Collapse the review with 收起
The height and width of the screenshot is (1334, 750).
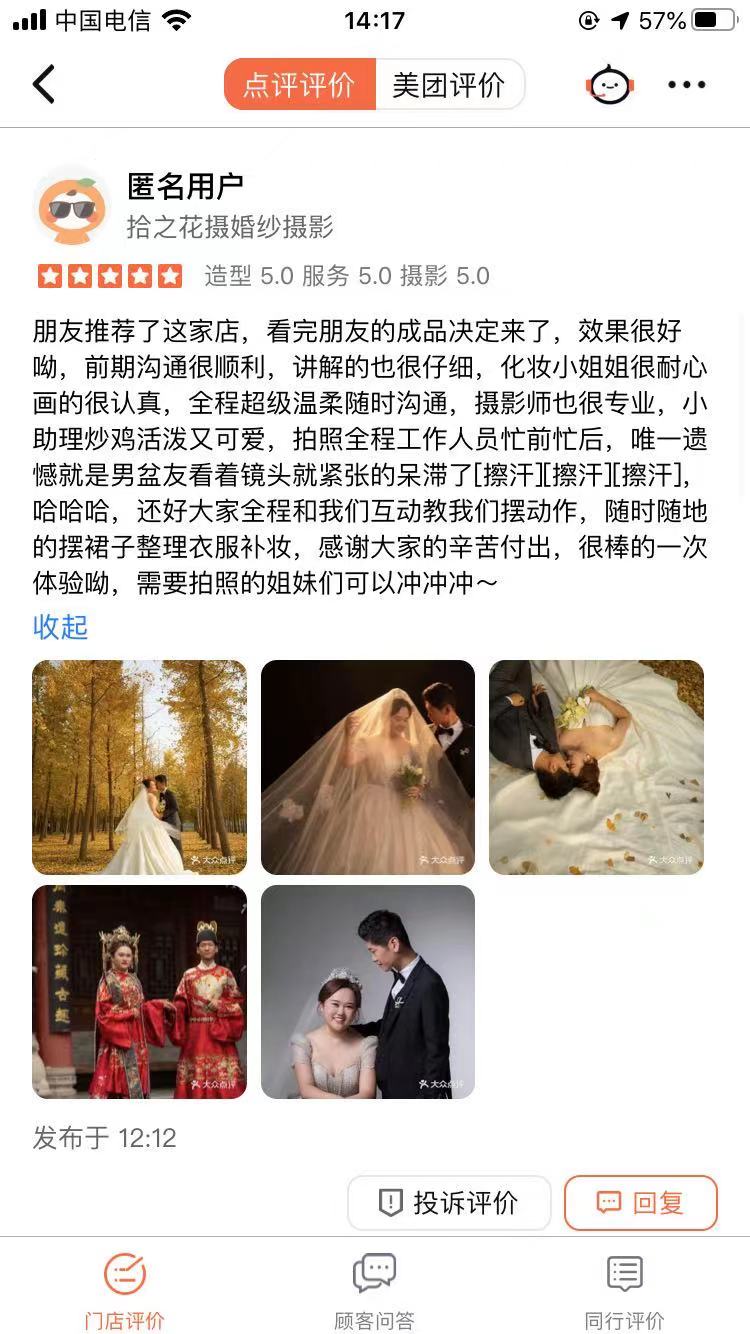tap(60, 627)
